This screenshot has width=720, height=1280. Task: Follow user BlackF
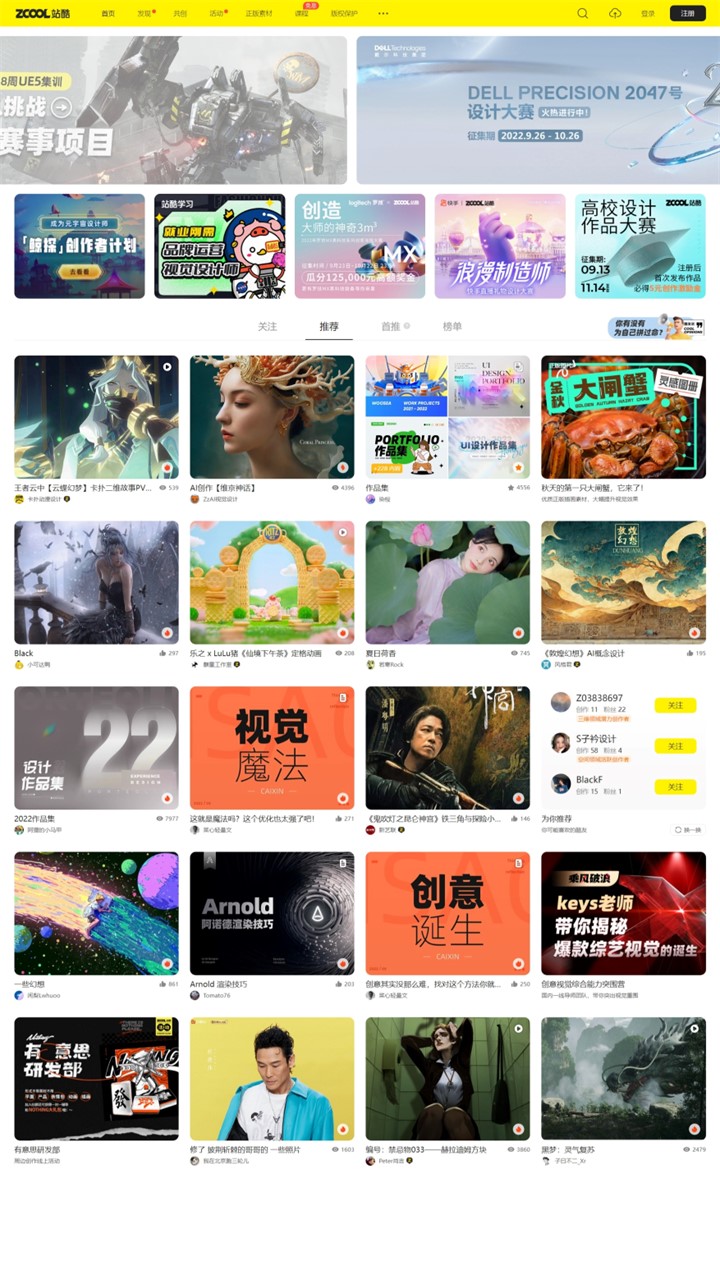pos(675,787)
